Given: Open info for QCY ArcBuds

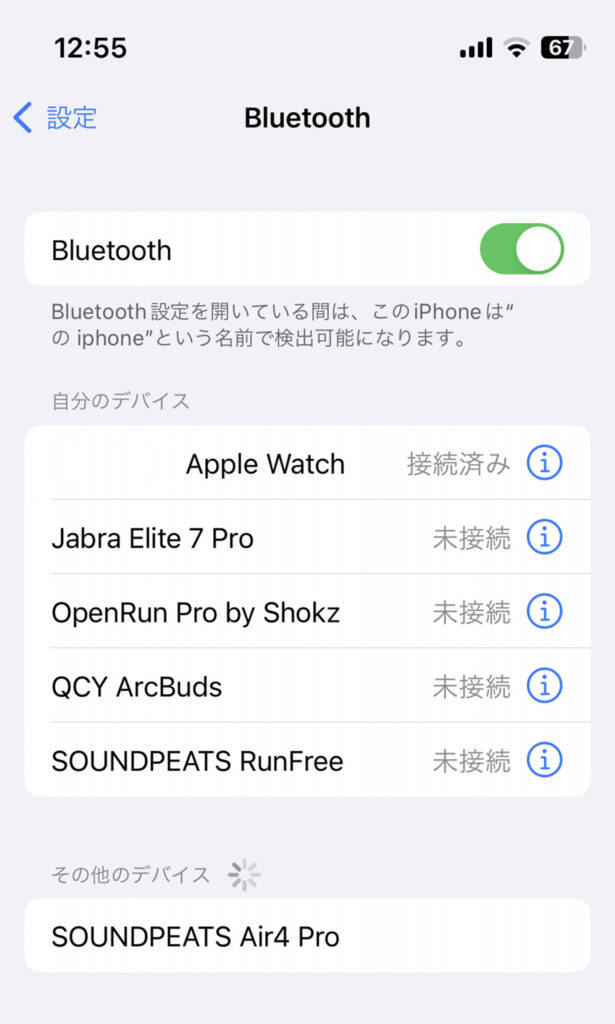Looking at the screenshot, I should pos(544,686).
